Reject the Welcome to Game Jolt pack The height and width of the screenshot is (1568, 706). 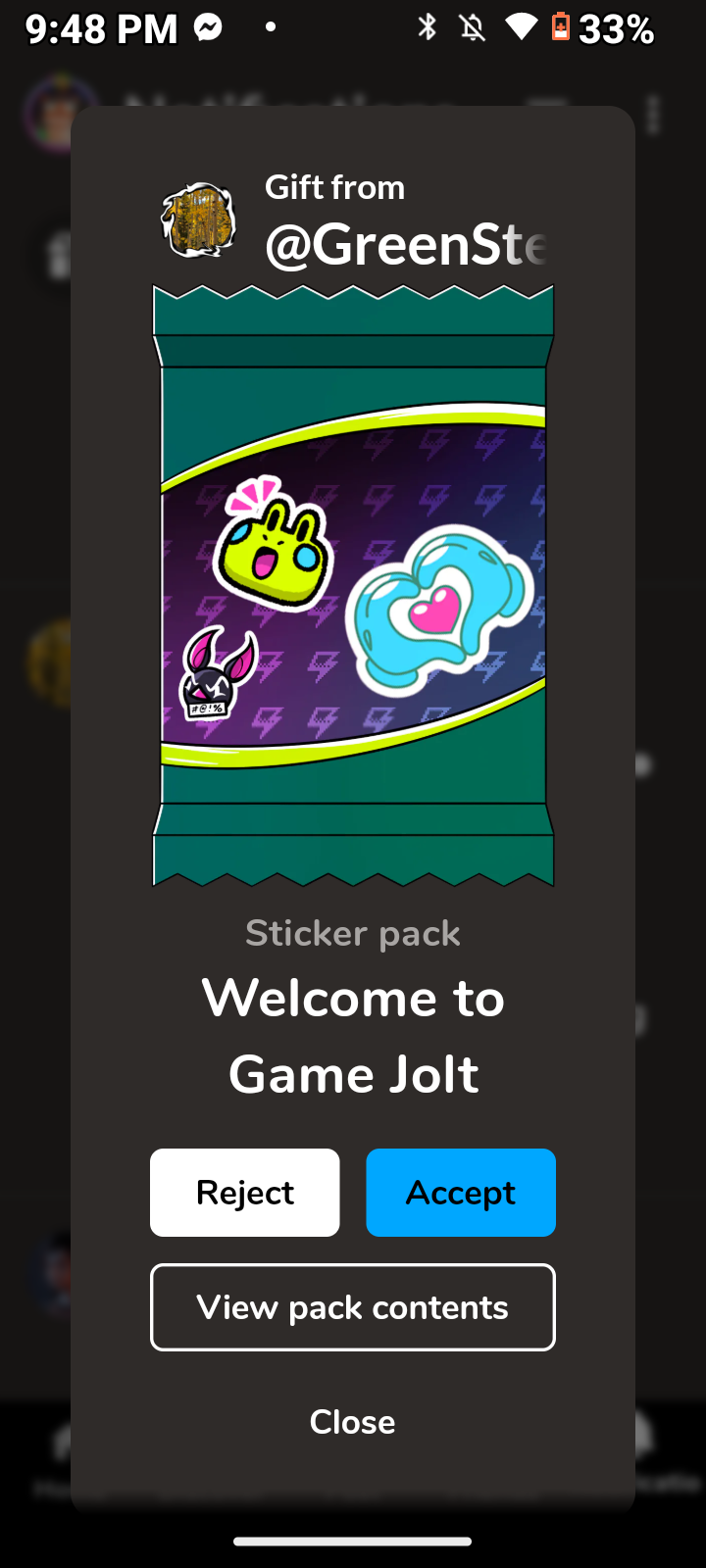point(245,1193)
